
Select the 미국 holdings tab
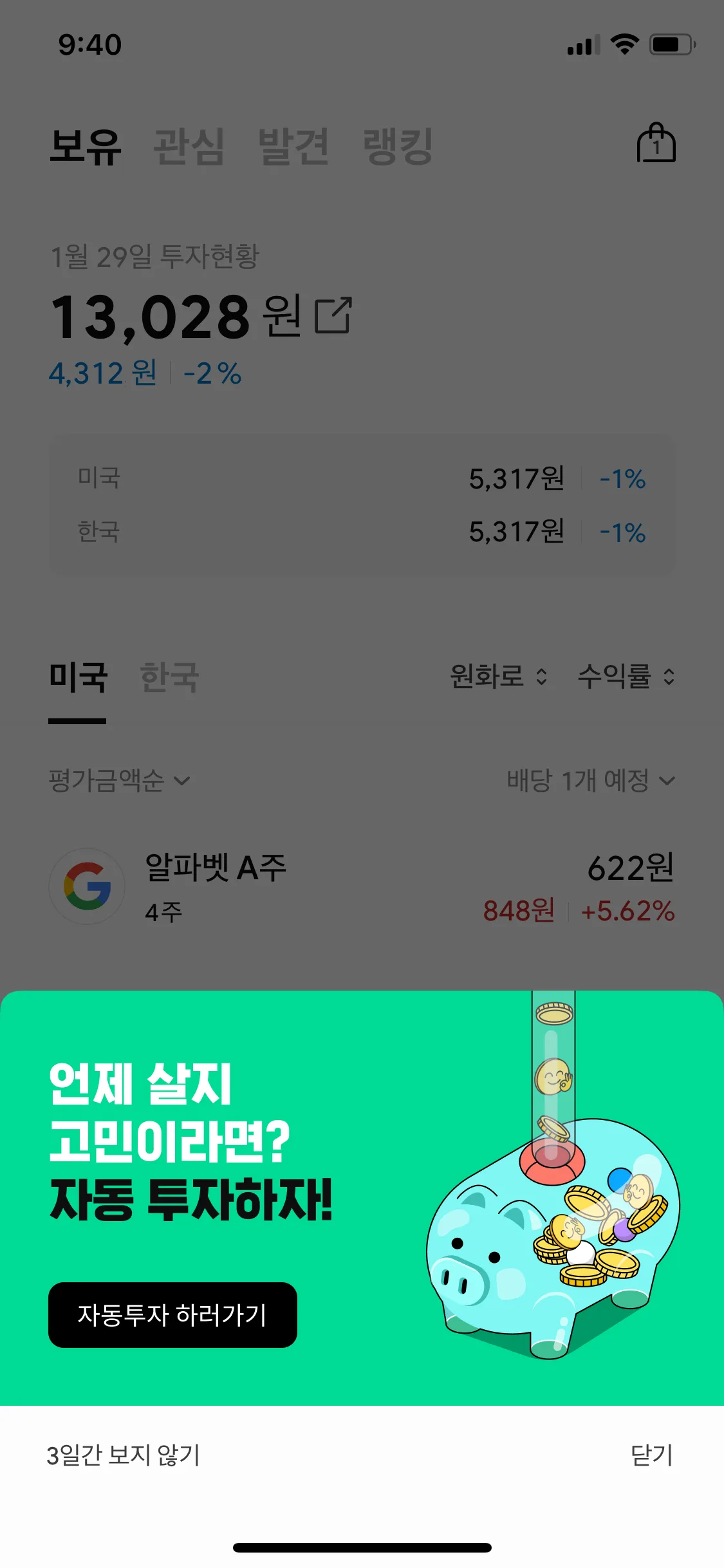click(78, 677)
